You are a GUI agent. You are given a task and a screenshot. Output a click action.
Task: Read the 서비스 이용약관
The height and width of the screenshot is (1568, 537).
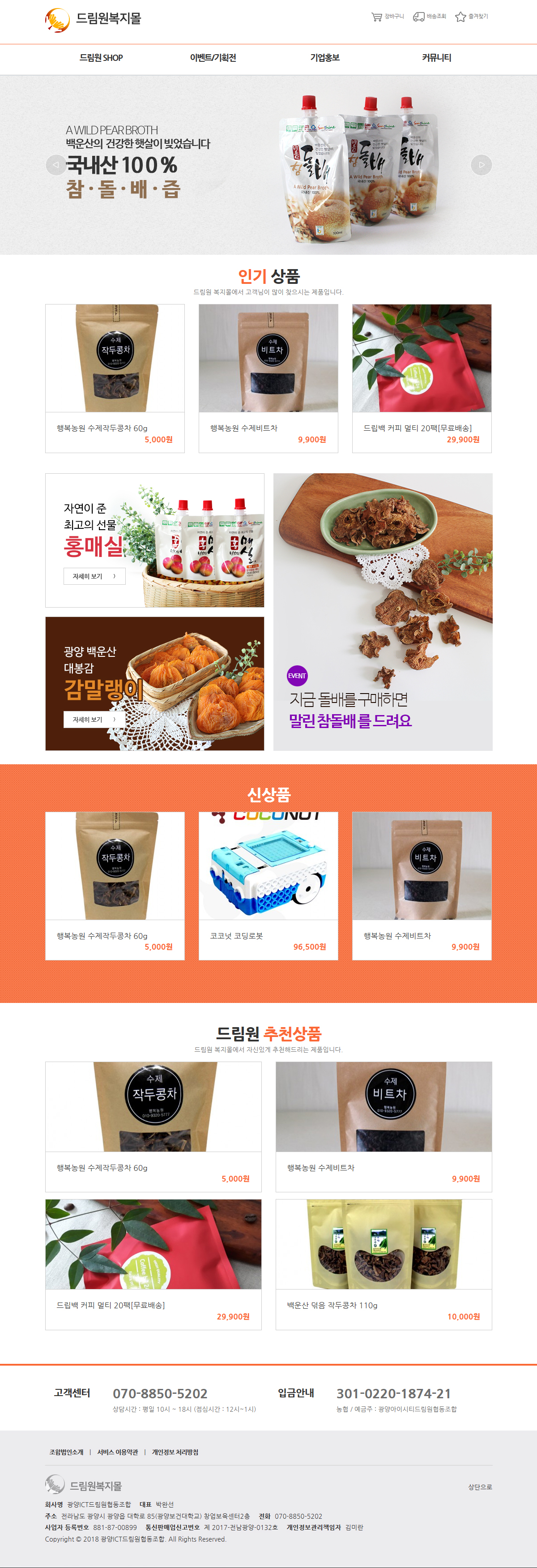(117, 1452)
